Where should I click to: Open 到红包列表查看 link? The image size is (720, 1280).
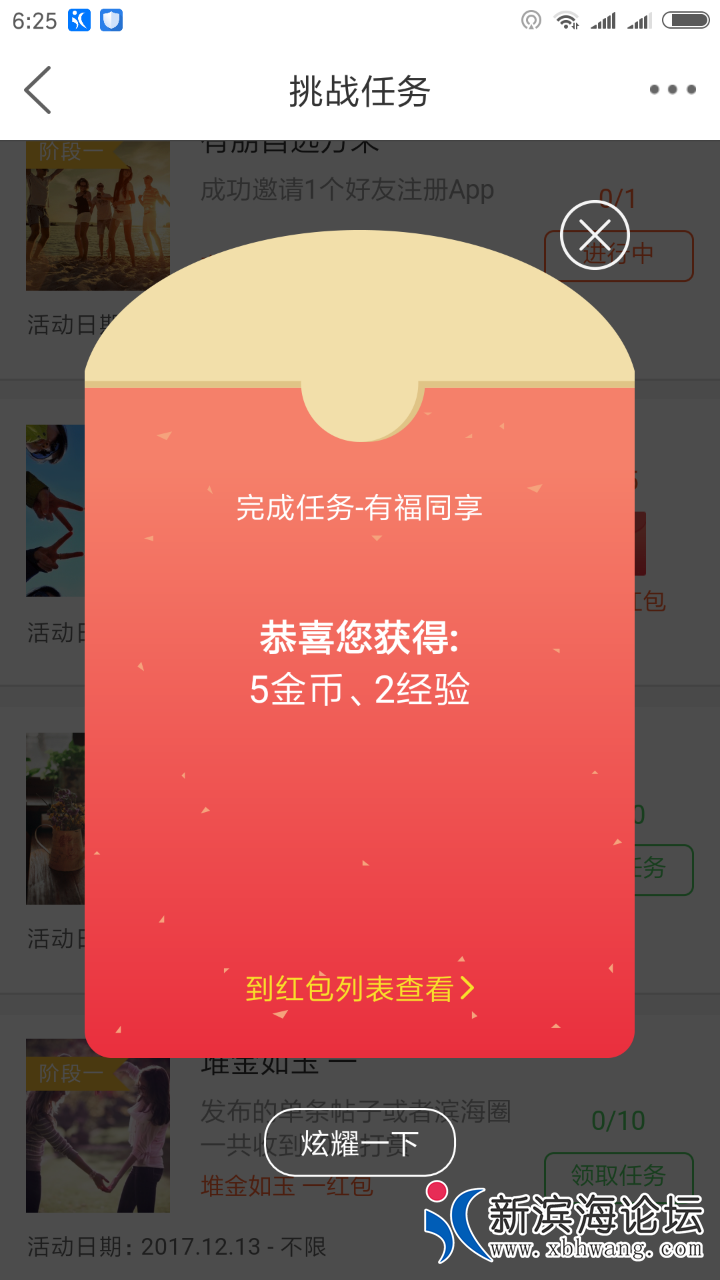pos(359,988)
